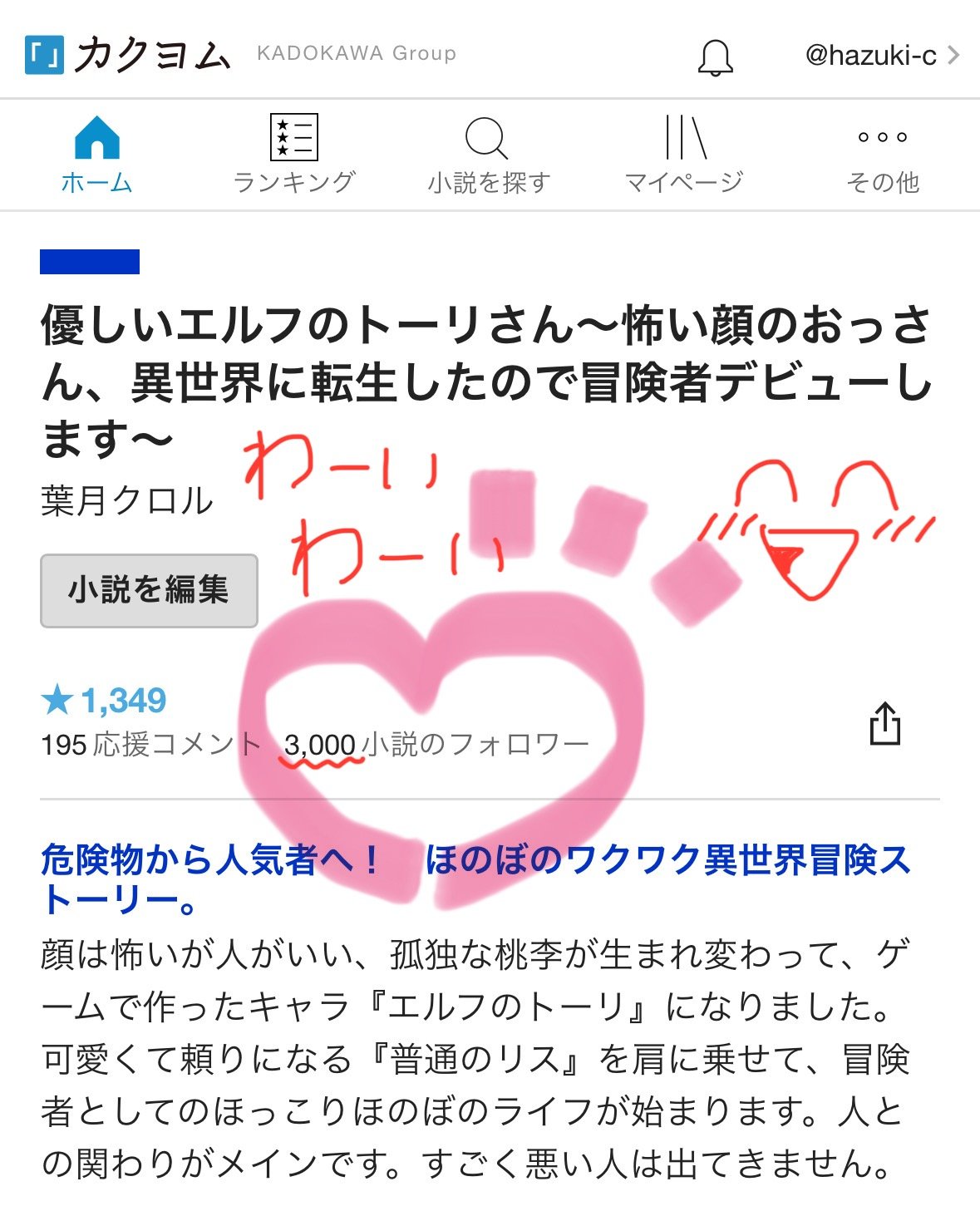The width and height of the screenshot is (980, 1206).
Task: Open the カクヨム home logo
Action: (128, 56)
